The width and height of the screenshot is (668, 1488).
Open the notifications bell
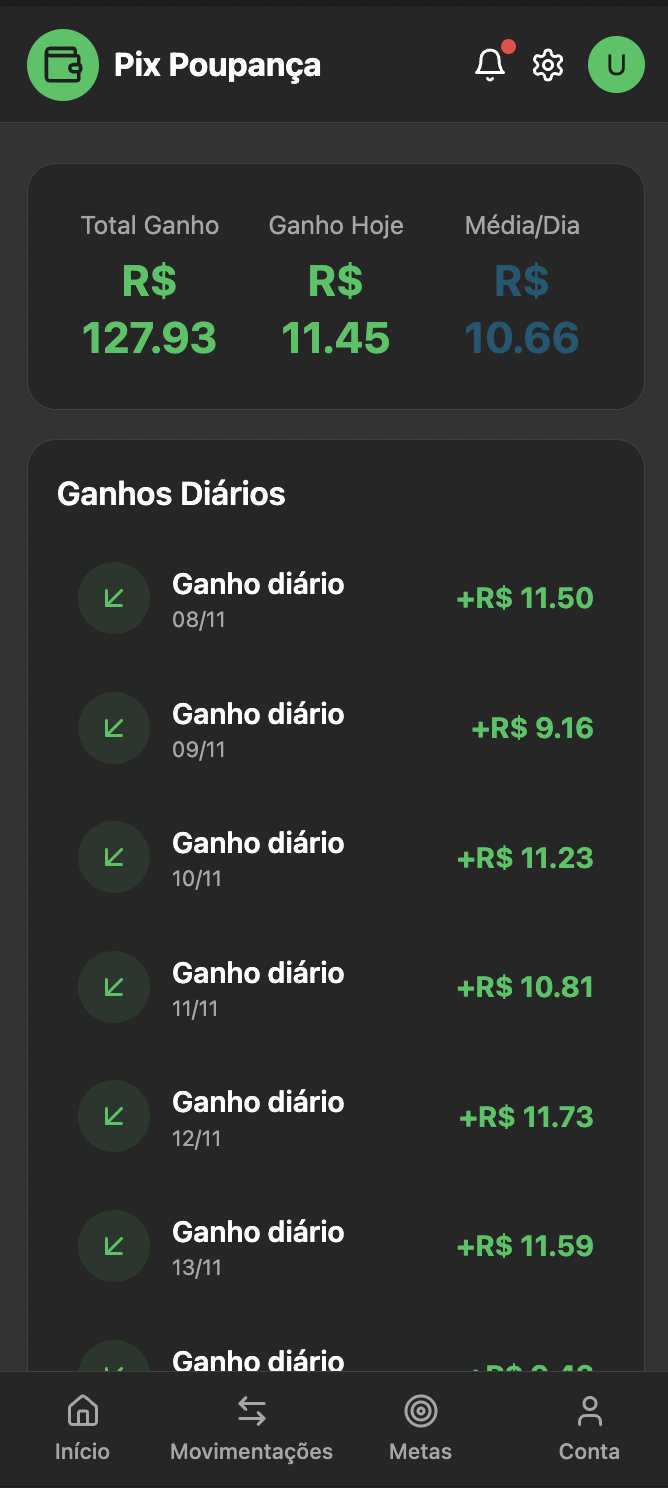(490, 65)
